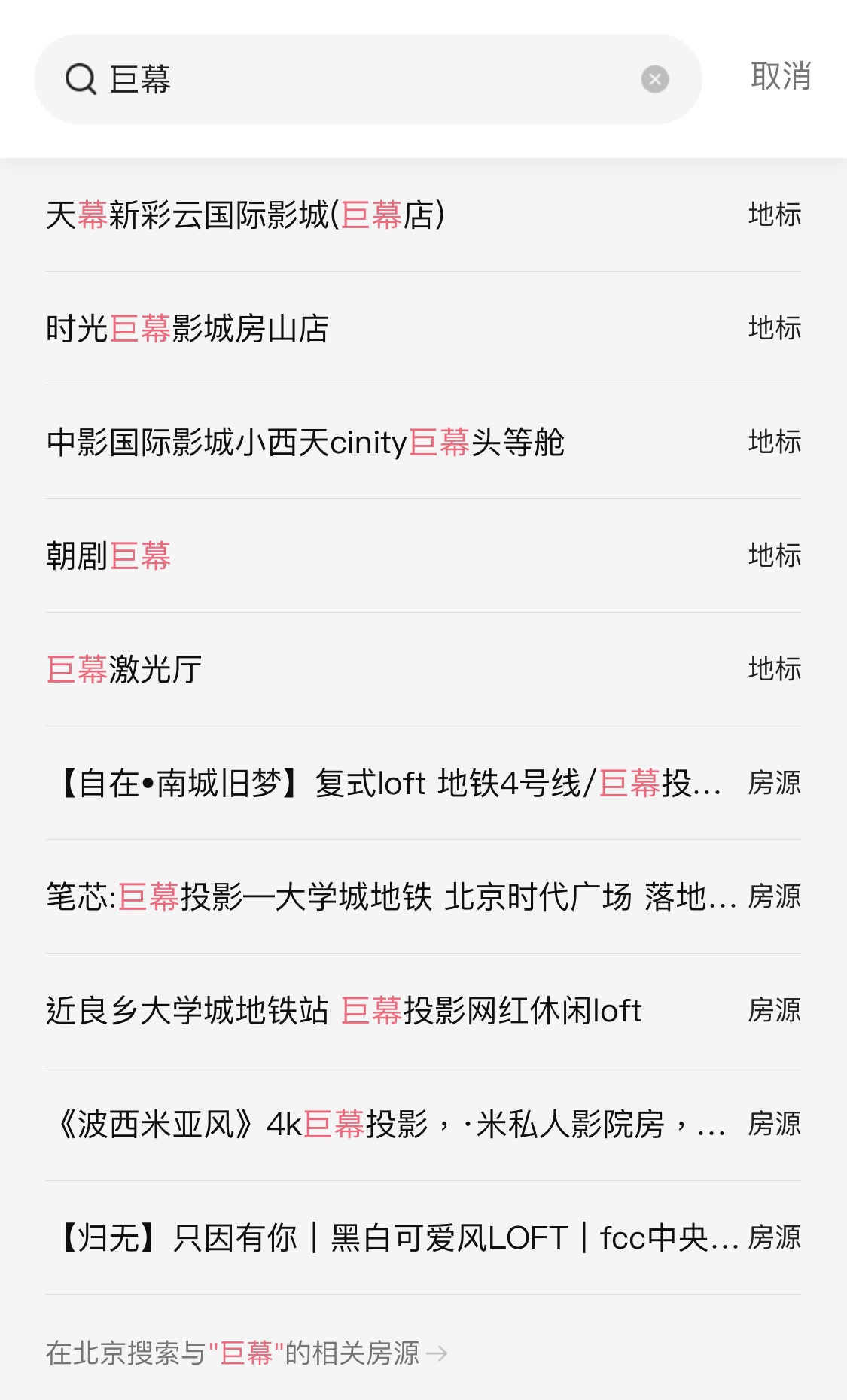Open landmark 天幕新彩云国际影城(巨幕店)
Image resolution: width=847 pixels, height=1400 pixels.
coord(423,215)
